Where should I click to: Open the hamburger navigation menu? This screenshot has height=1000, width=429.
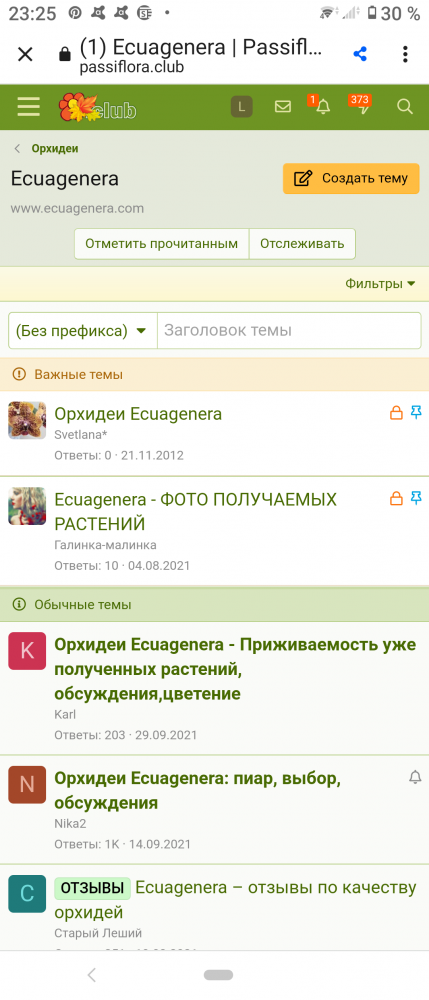[x=29, y=107]
